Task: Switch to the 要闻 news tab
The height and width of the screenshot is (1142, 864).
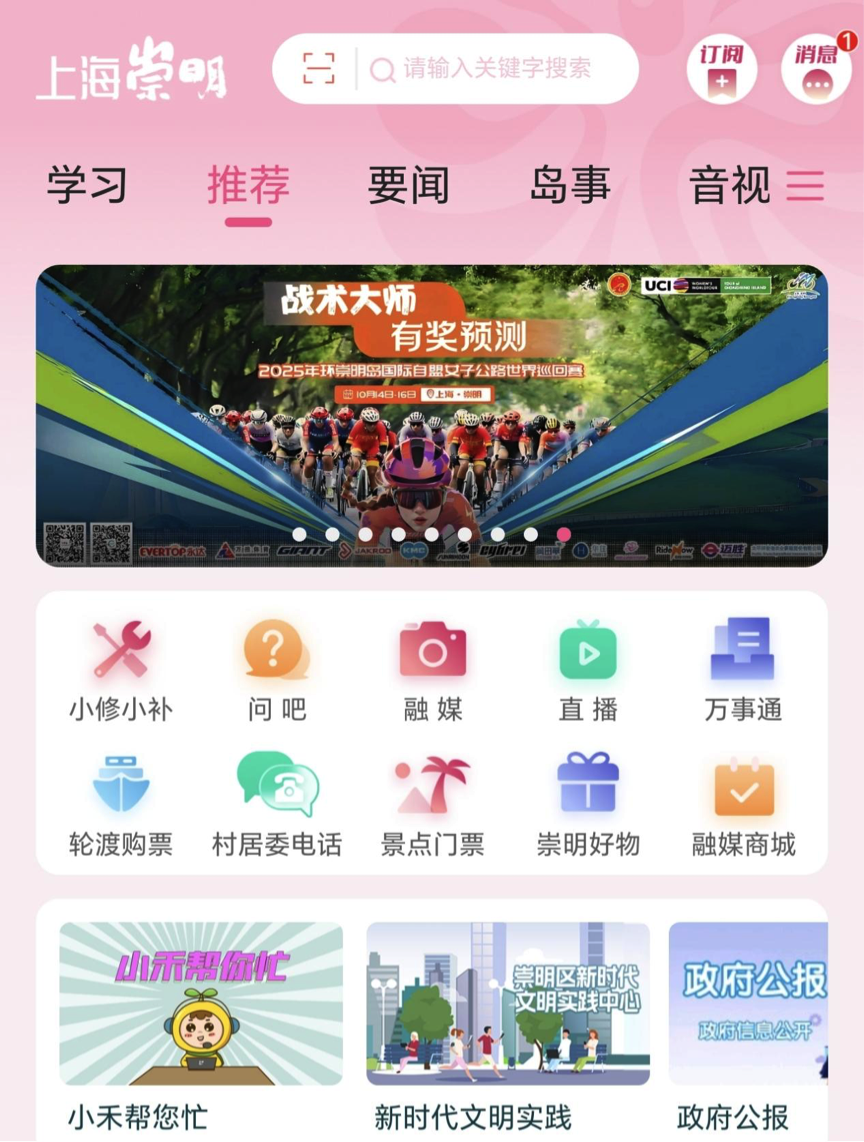Action: (x=411, y=186)
